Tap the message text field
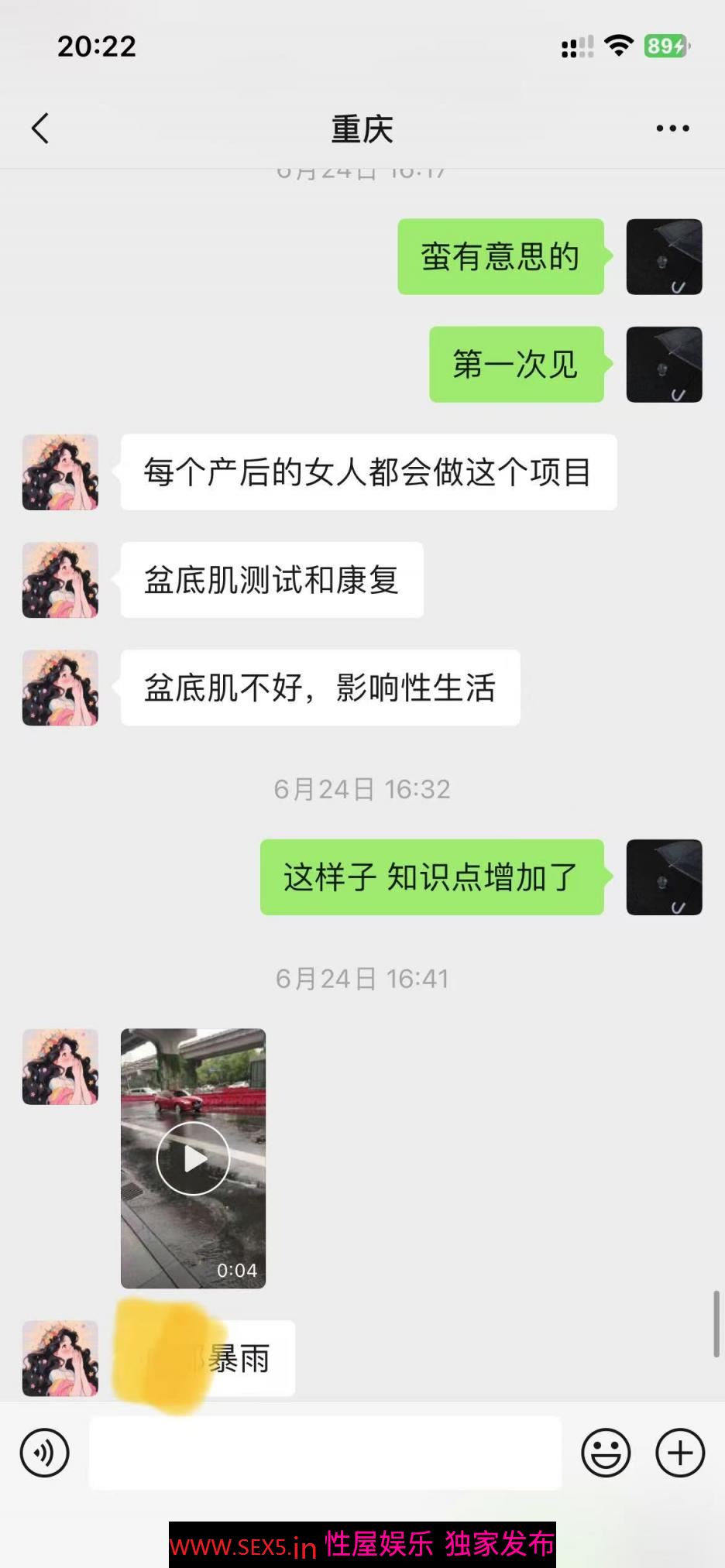Image resolution: width=725 pixels, height=1568 pixels. tap(325, 1453)
